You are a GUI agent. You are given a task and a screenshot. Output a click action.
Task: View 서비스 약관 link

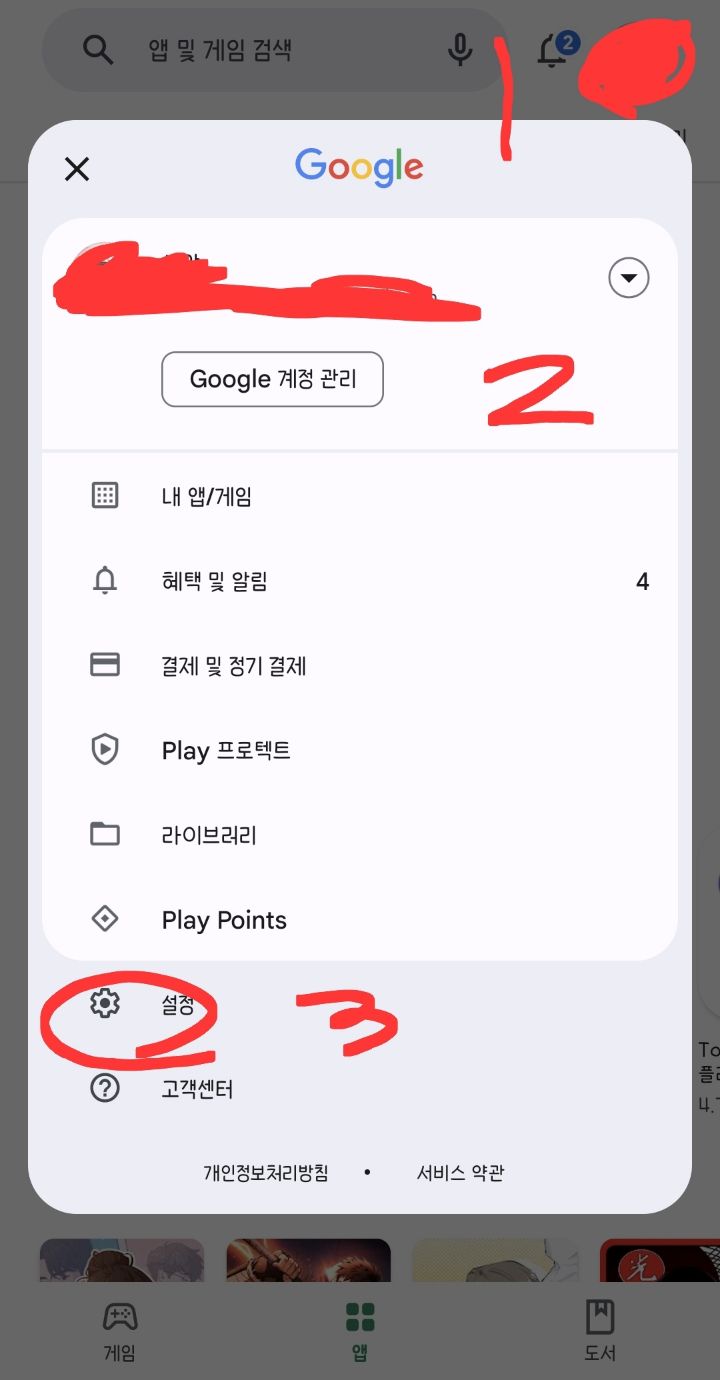pyautogui.click(x=460, y=1172)
